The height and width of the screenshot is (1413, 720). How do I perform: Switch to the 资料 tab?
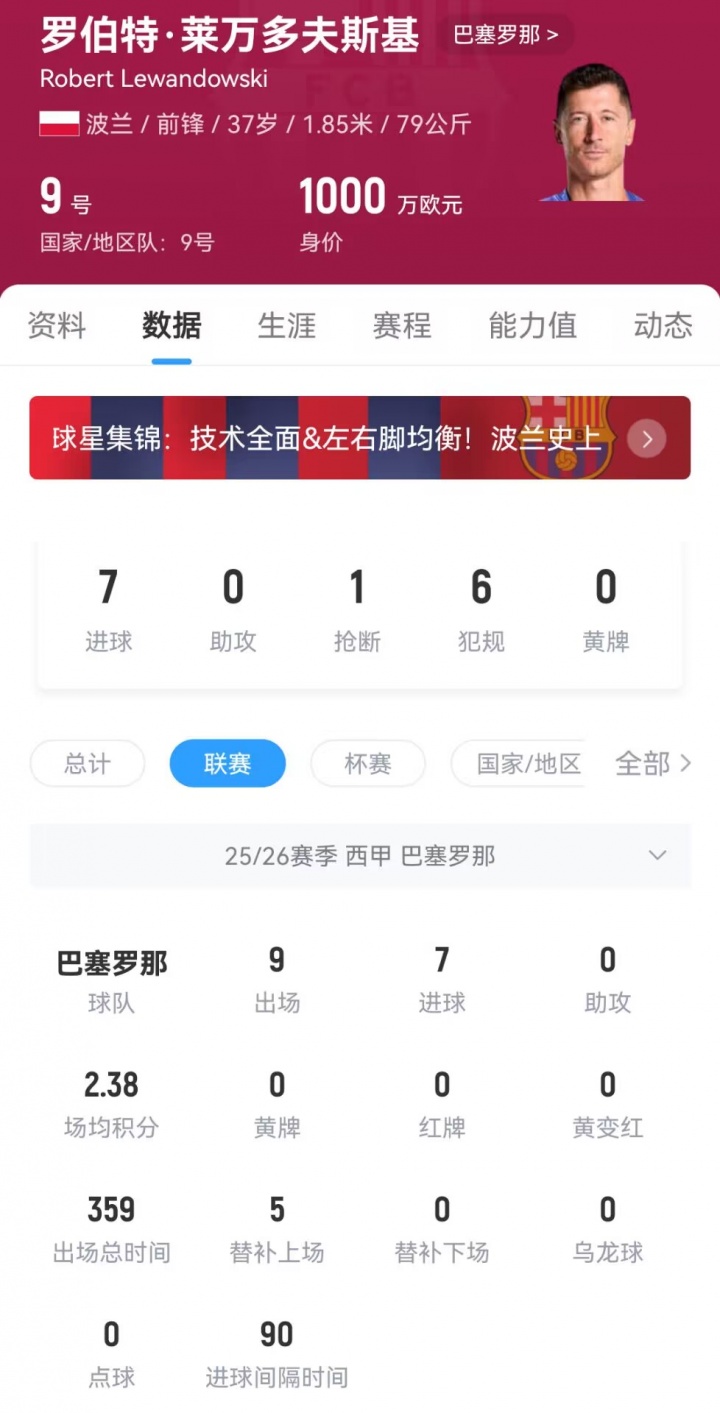(56, 326)
